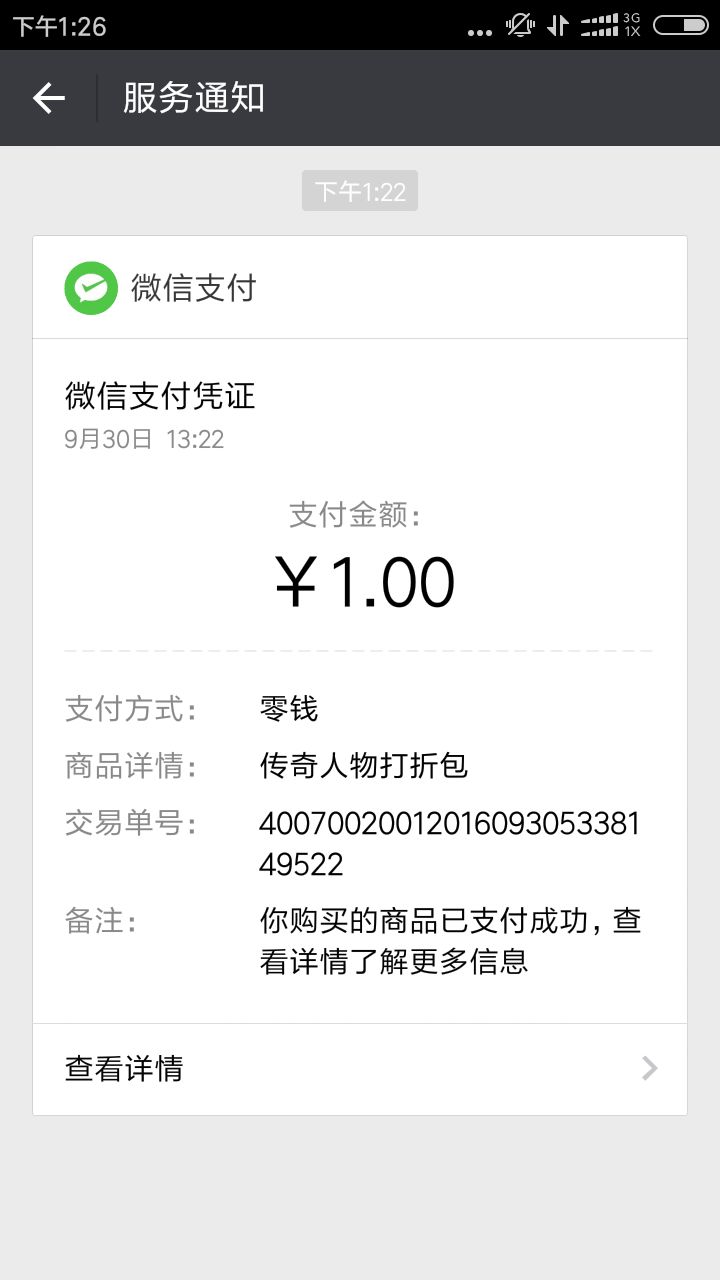Tap the back arrow to leave 服务通知
The width and height of the screenshot is (720, 1280).
coord(47,97)
